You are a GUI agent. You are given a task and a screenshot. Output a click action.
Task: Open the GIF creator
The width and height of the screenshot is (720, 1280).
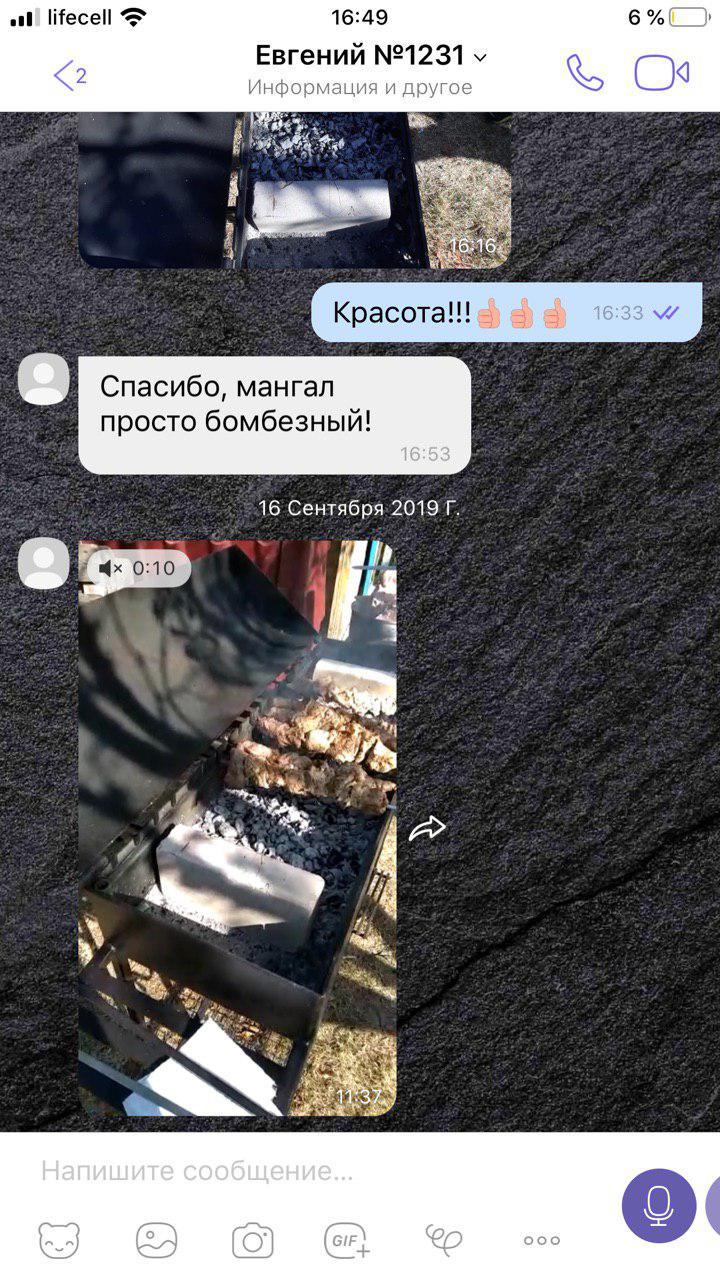[x=347, y=1241]
